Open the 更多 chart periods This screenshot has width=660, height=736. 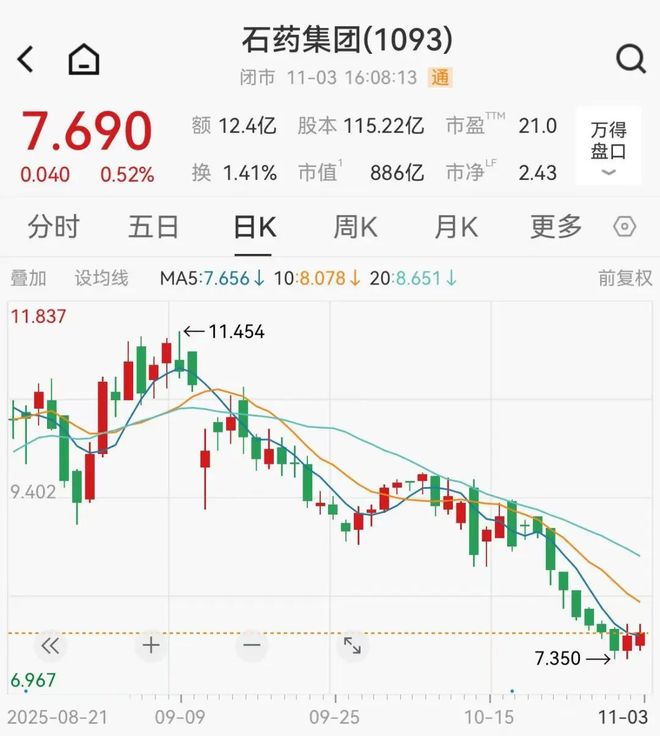tap(556, 227)
